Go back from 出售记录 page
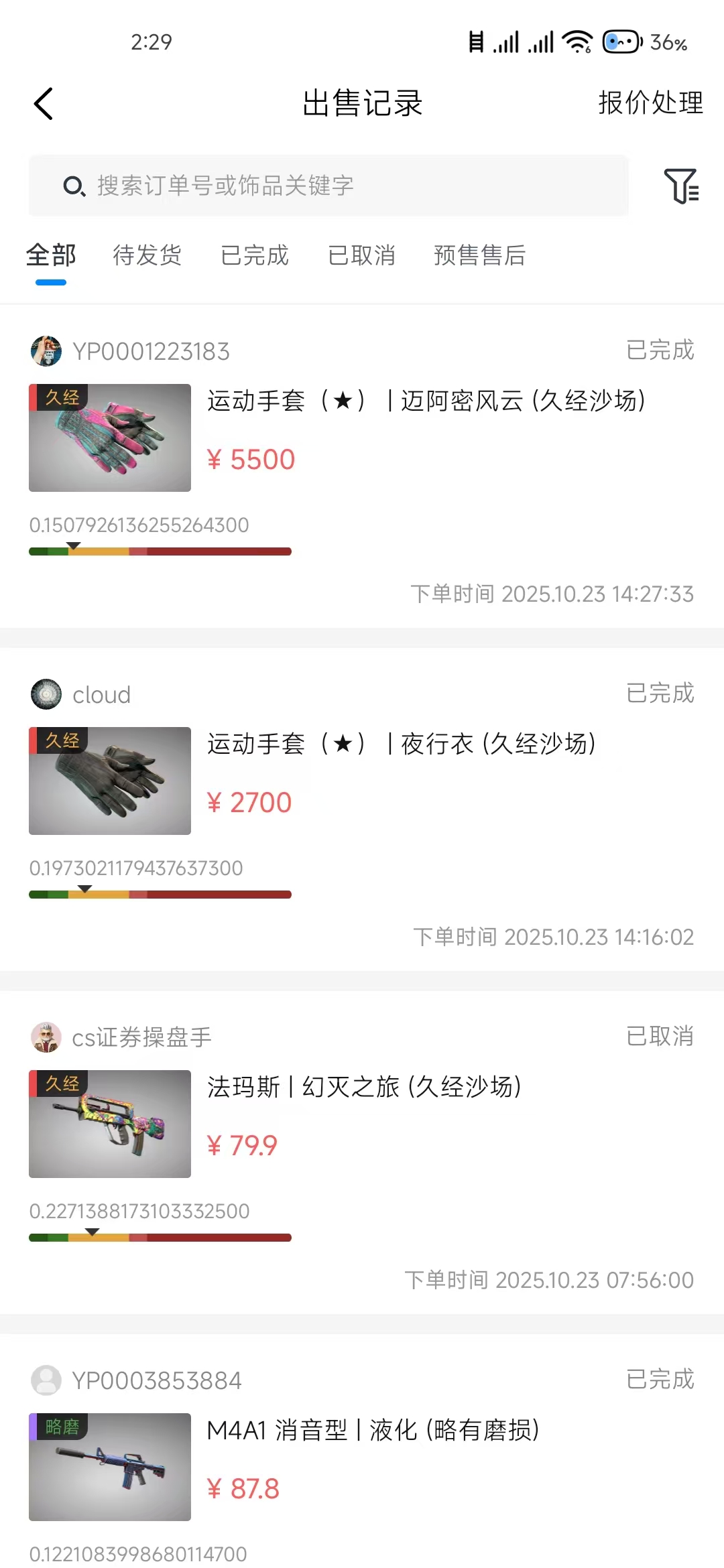The image size is (724, 1568). 44,104
